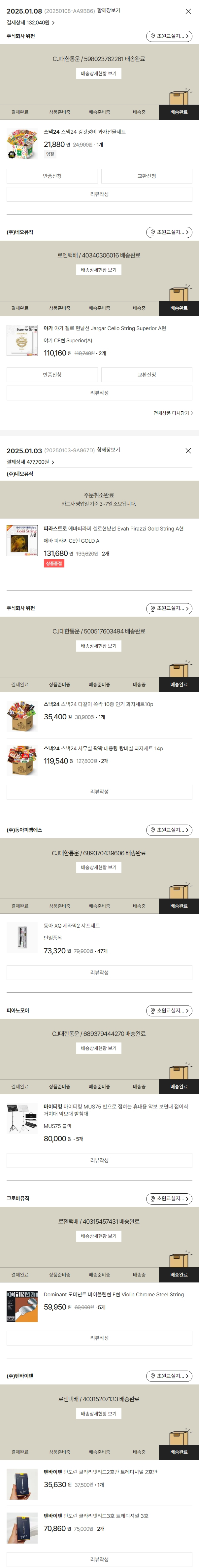Write a review for 킹갓성비 과자선물세트
The height and width of the screenshot is (1568, 199).
click(99, 194)
